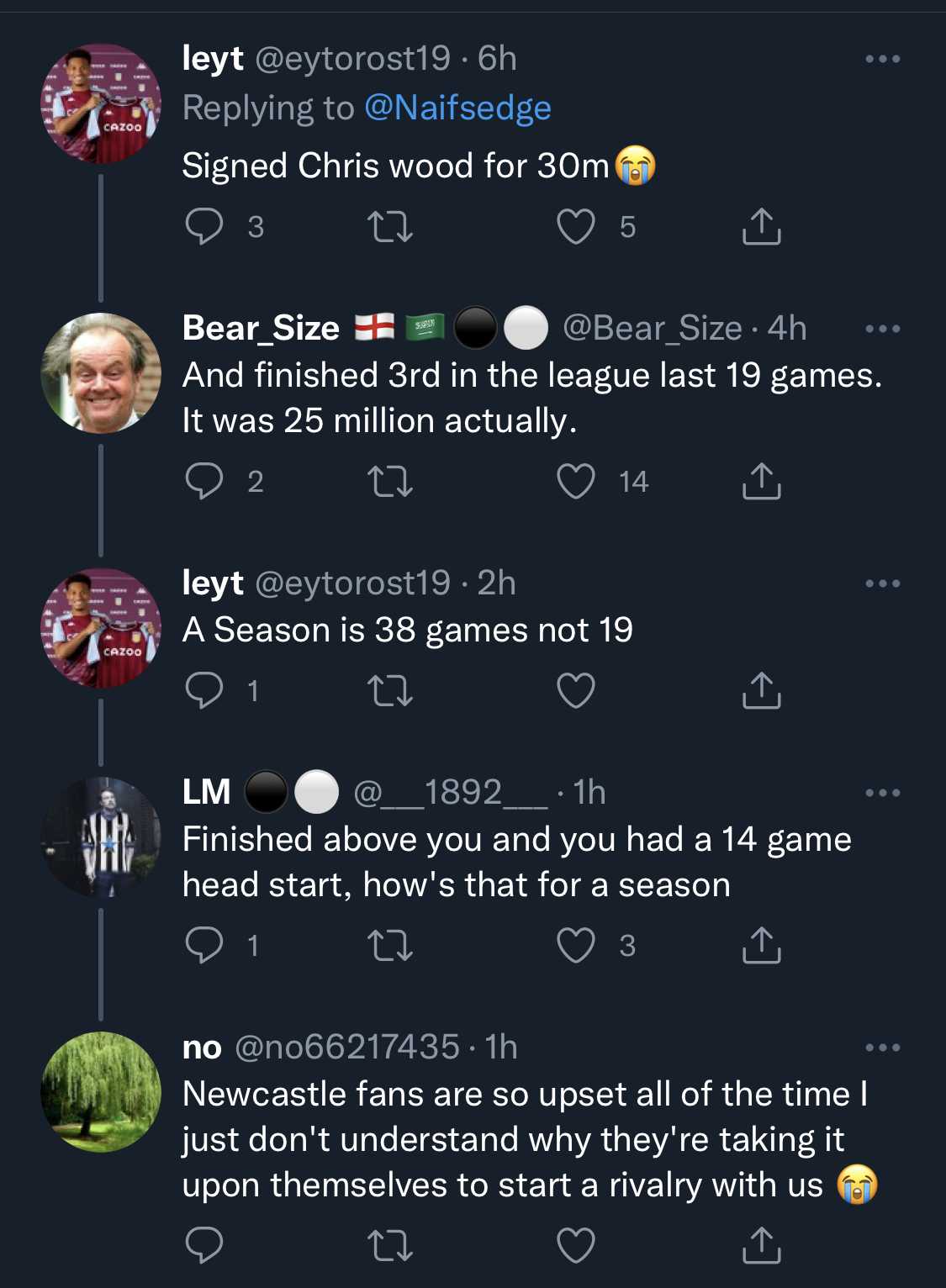Reply to leyt's 38 games tweet
Screen dimensions: 946x1288
coord(204,691)
